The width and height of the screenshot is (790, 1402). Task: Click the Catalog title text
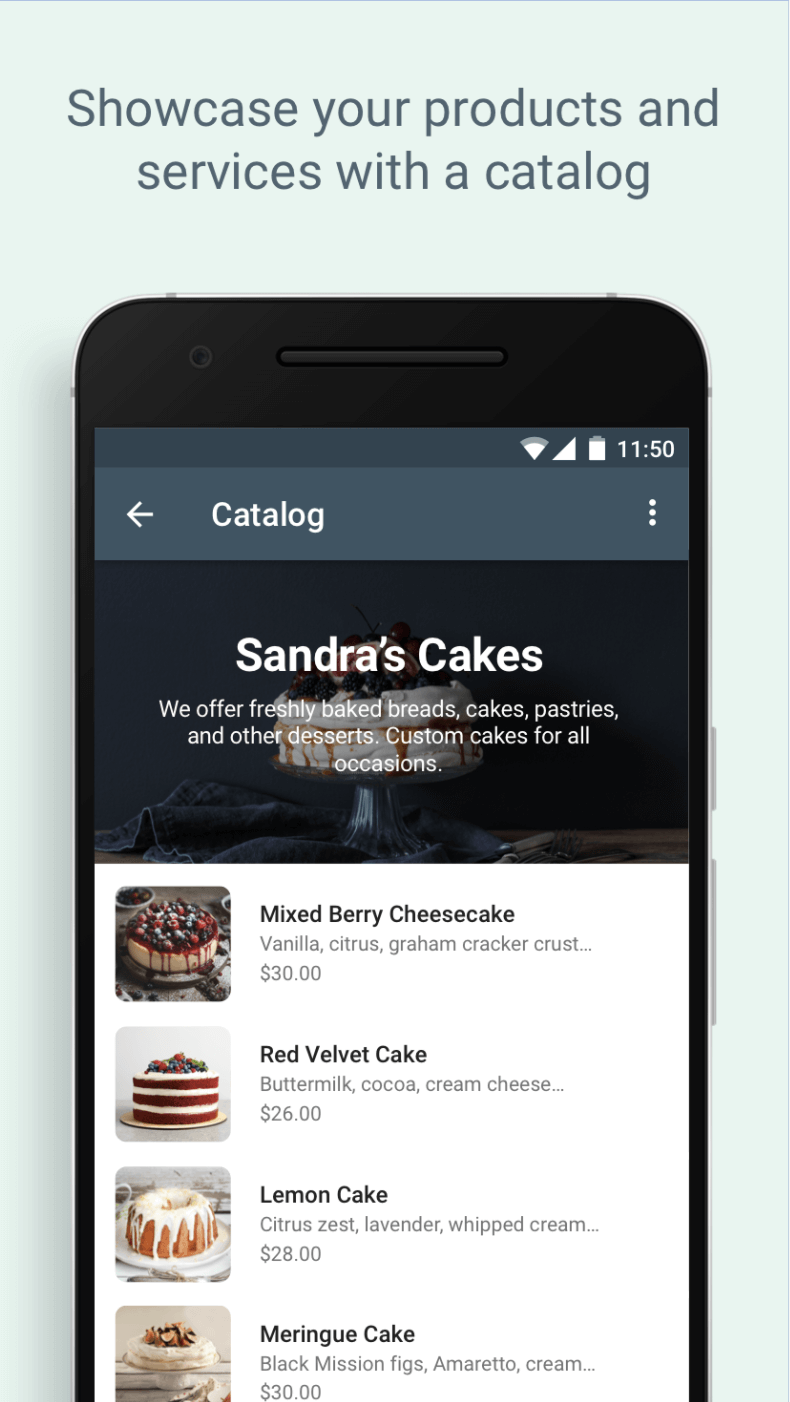point(267,514)
